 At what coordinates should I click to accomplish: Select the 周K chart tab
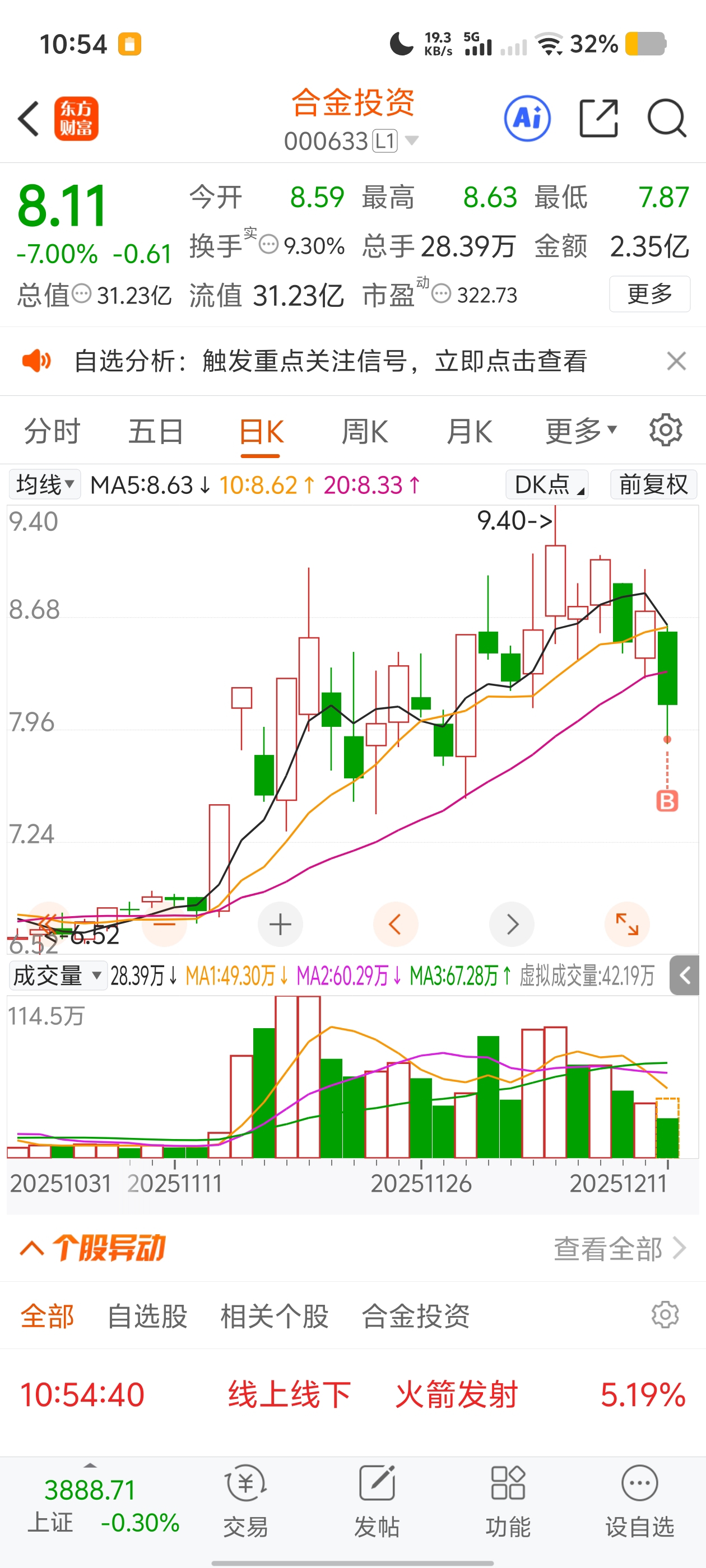(x=364, y=432)
